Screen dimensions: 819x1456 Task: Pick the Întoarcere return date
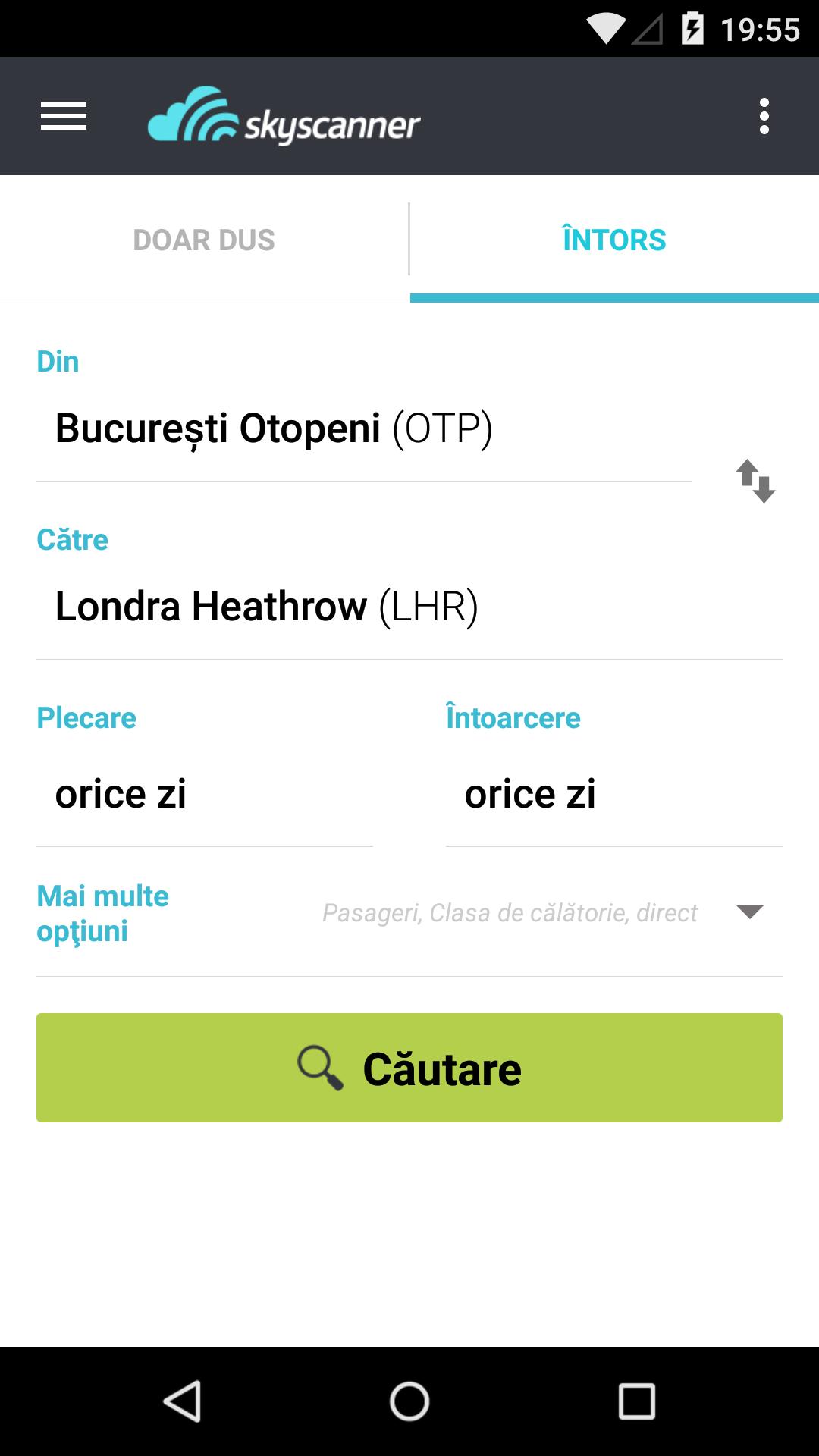613,794
